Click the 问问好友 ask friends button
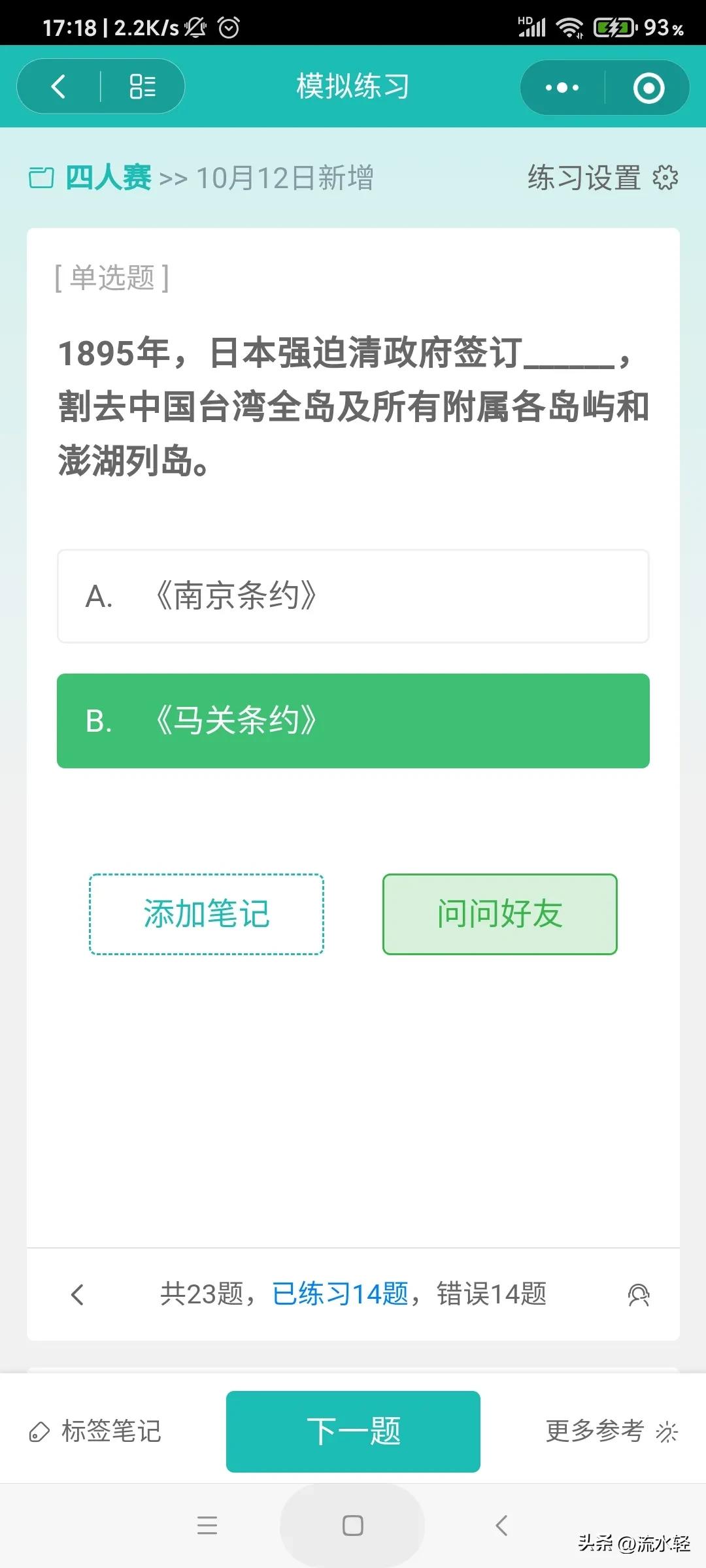This screenshot has height=1568, width=706. 499,915
